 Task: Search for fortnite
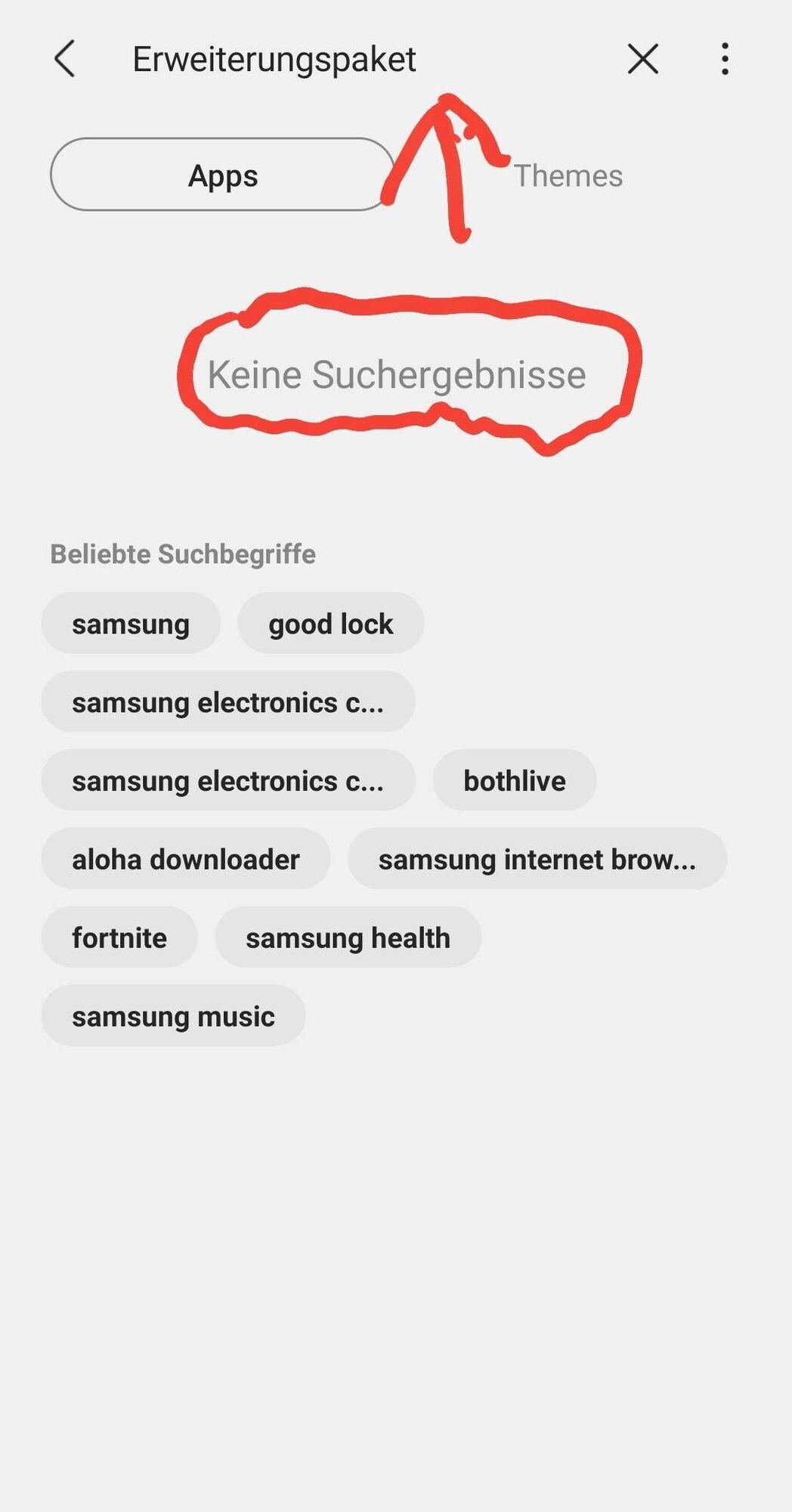(x=119, y=937)
